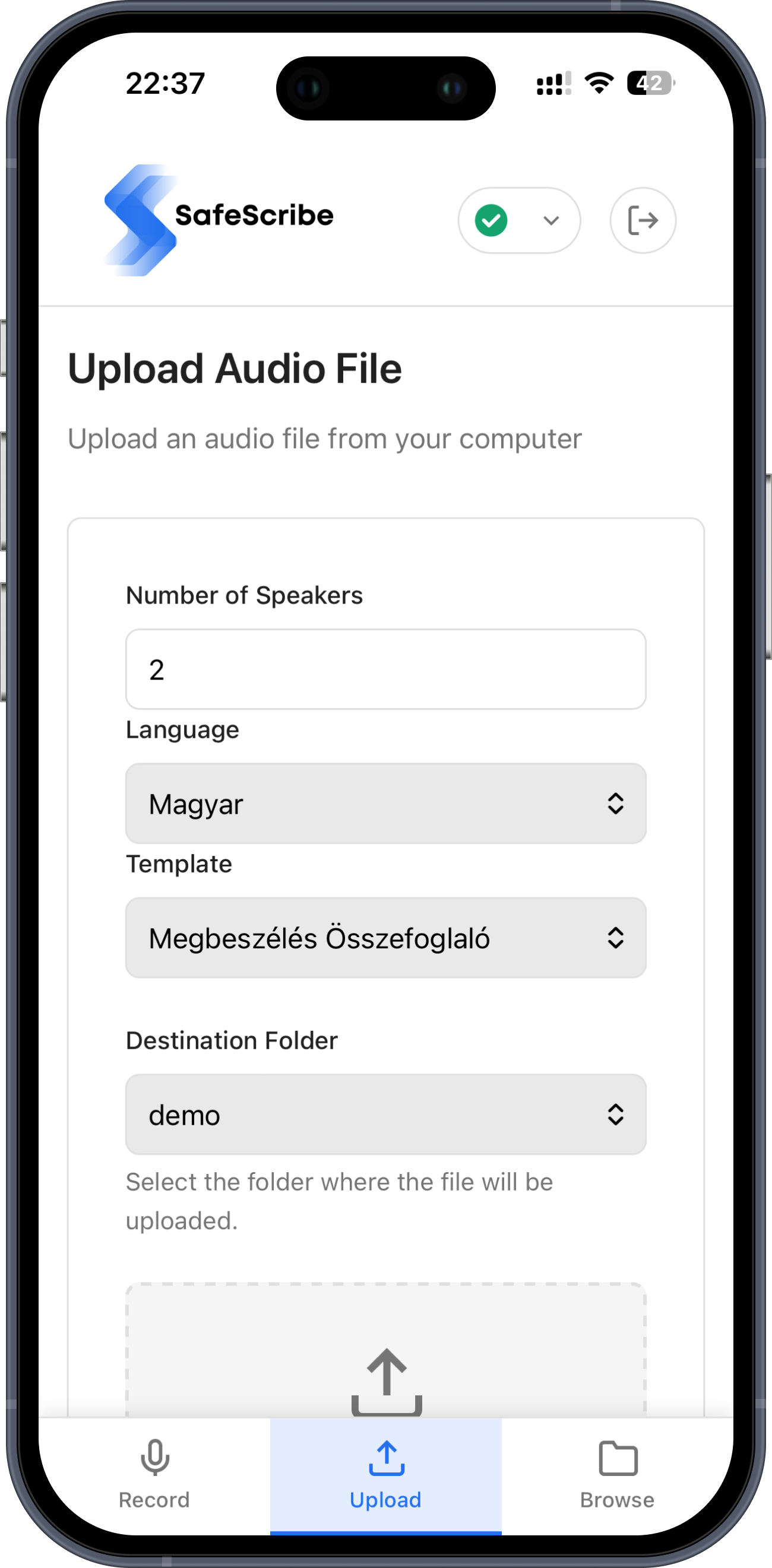Edit the Number of Speakers field
The width and height of the screenshot is (772, 1568).
385,669
